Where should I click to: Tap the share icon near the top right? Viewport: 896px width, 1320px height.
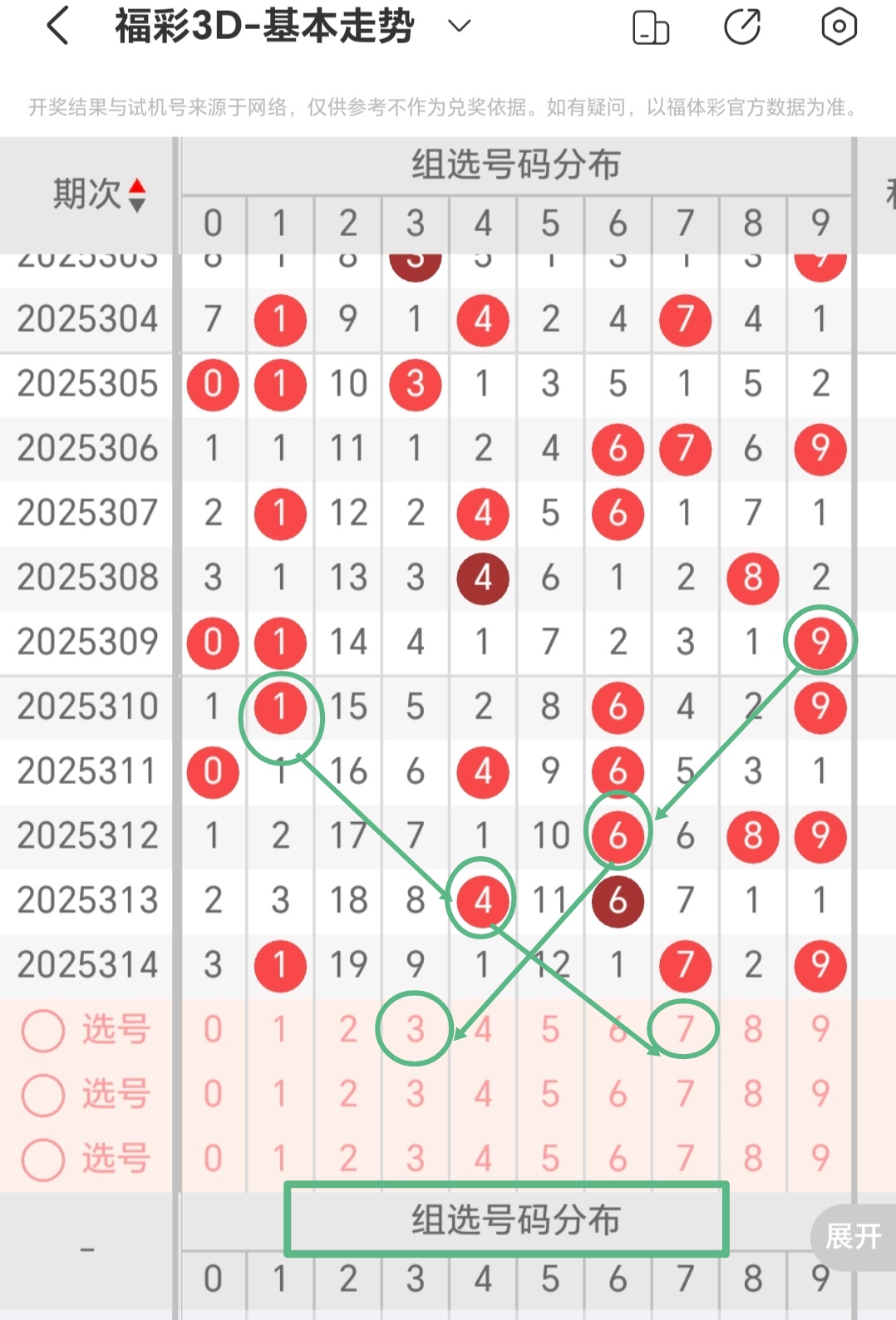coord(744,26)
